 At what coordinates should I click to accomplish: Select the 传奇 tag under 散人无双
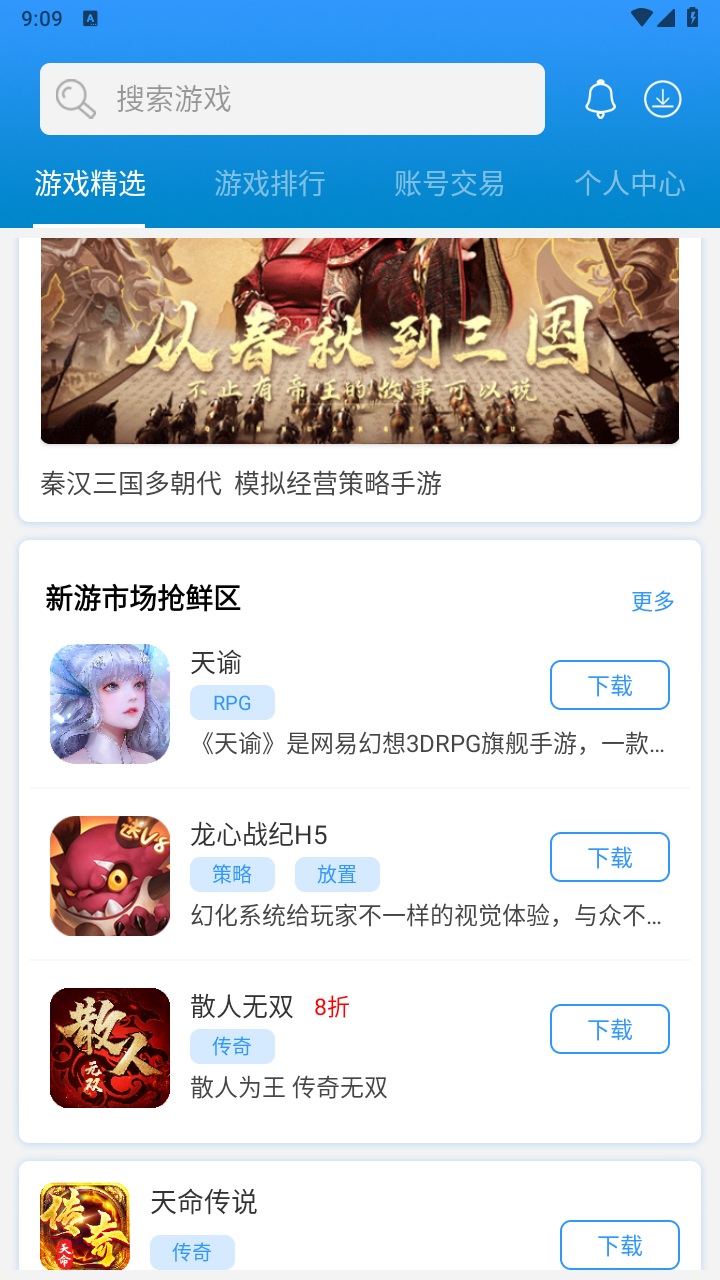(x=232, y=1046)
